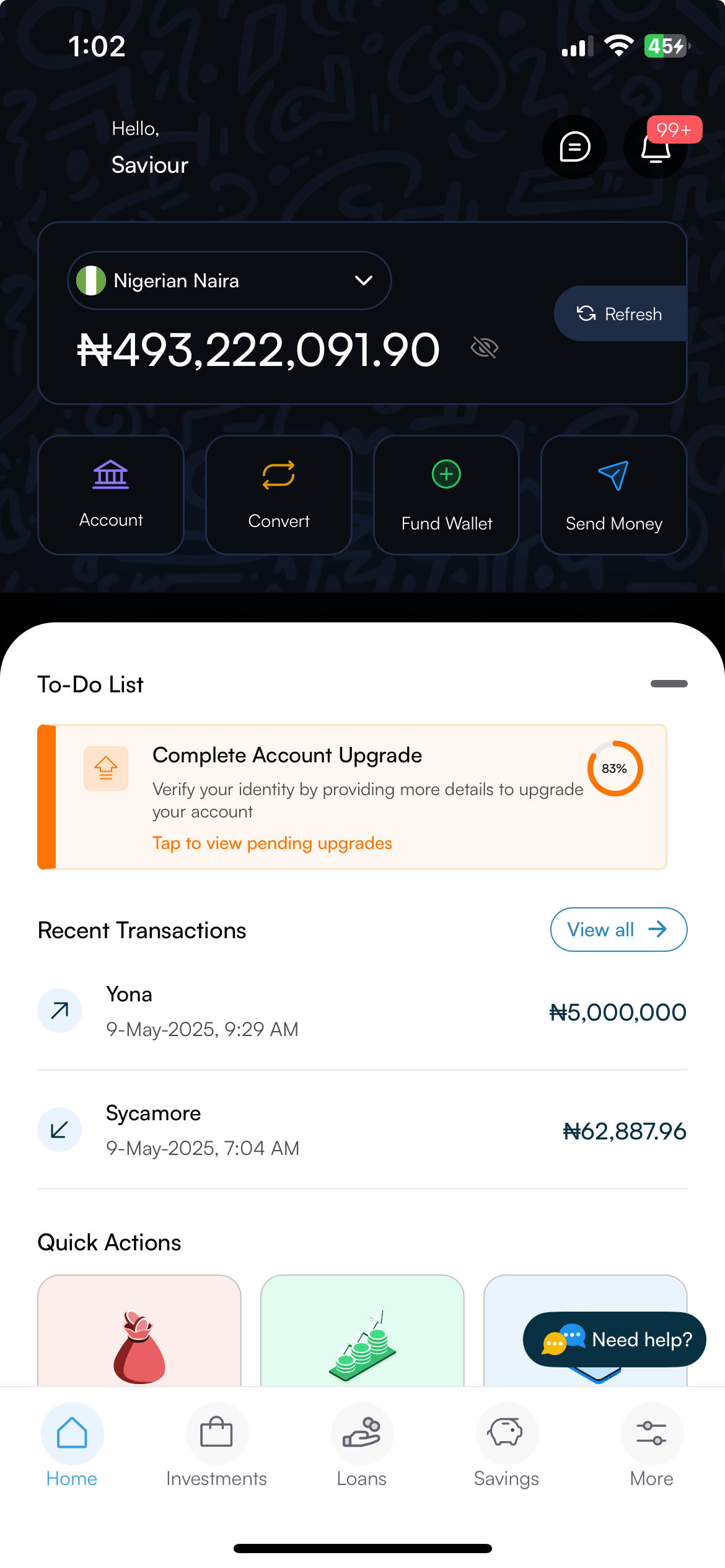The height and width of the screenshot is (1568, 725).
Task: Open the Complete Account Upgrade card
Action: point(352,797)
